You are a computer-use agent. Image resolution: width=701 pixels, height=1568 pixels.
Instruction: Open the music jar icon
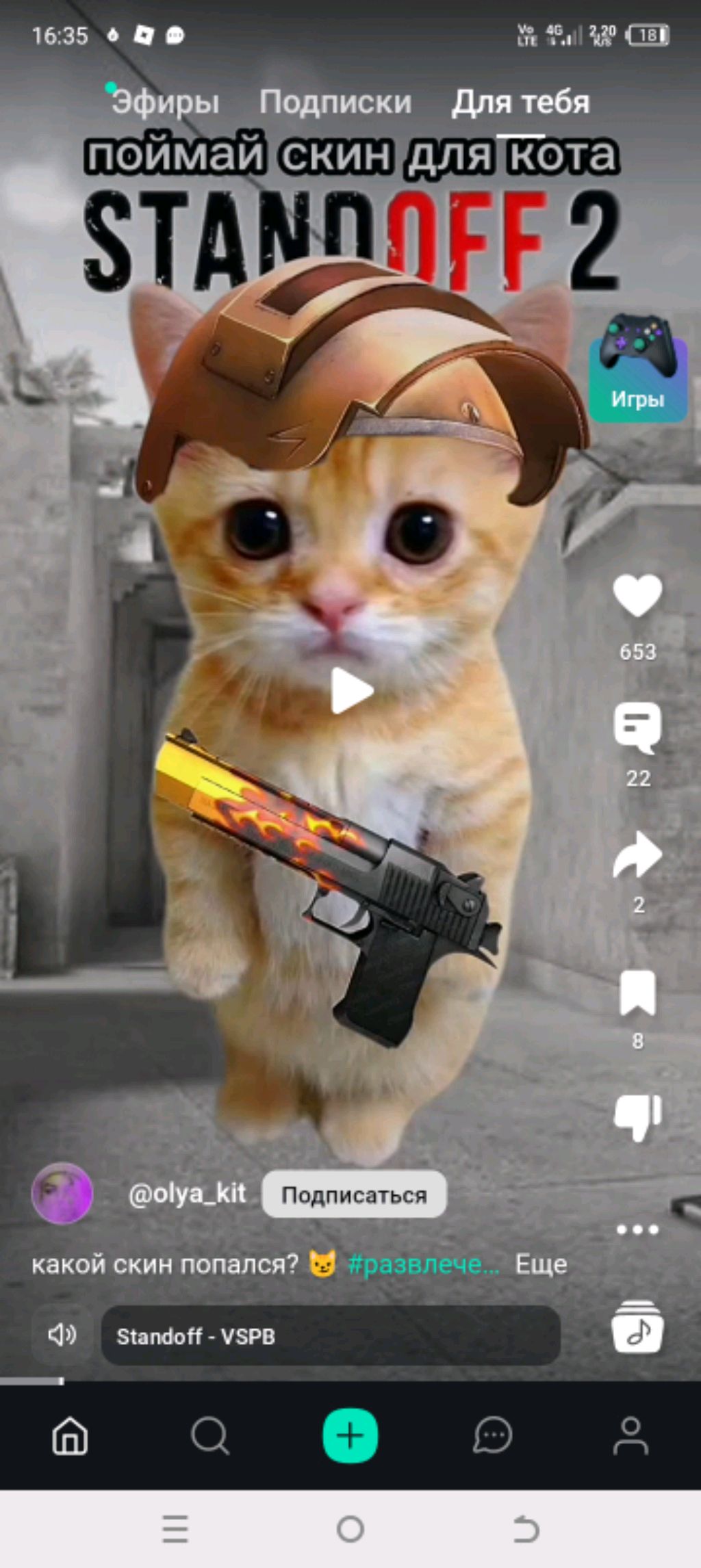(x=637, y=1327)
